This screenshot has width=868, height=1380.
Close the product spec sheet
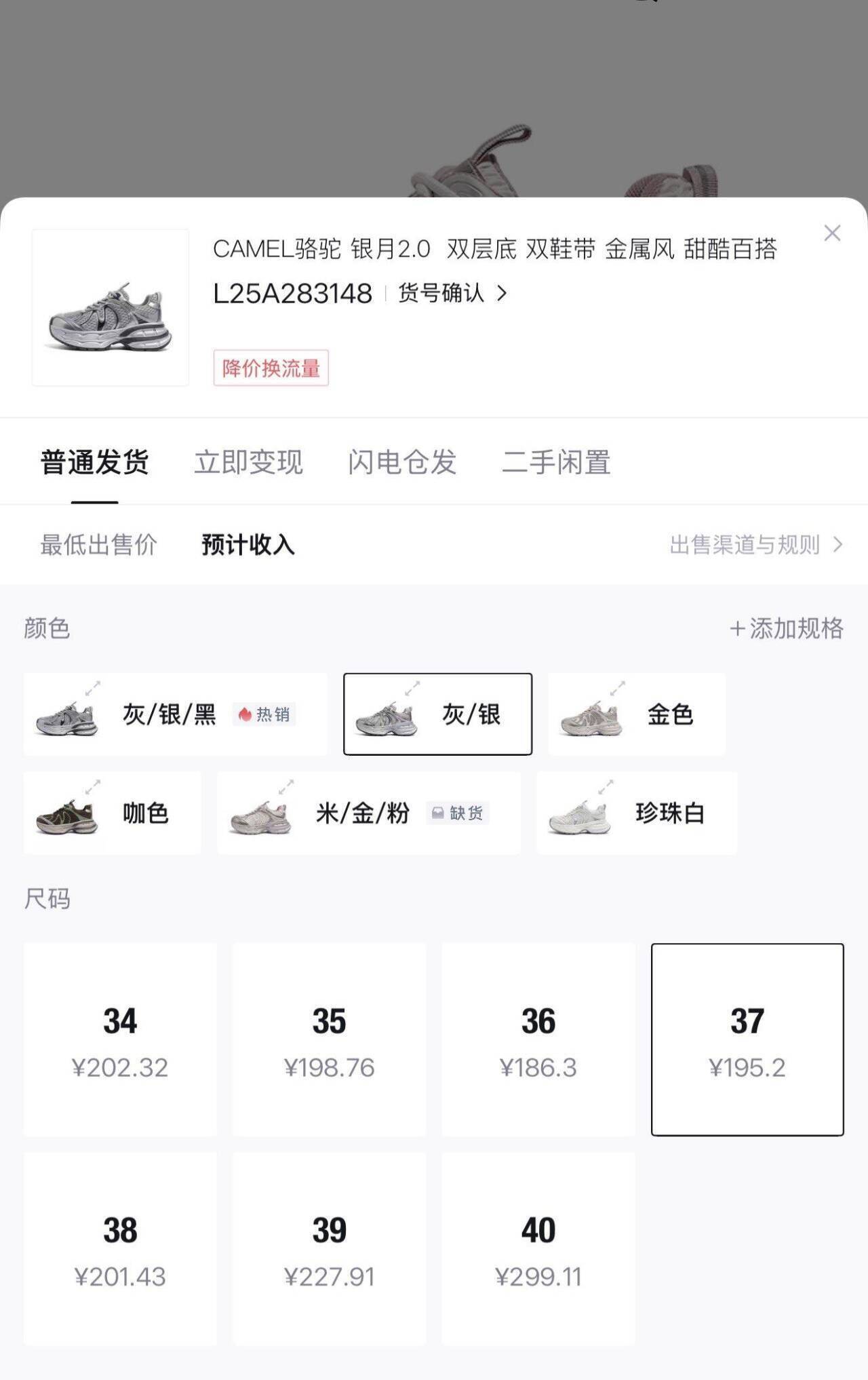[832, 233]
